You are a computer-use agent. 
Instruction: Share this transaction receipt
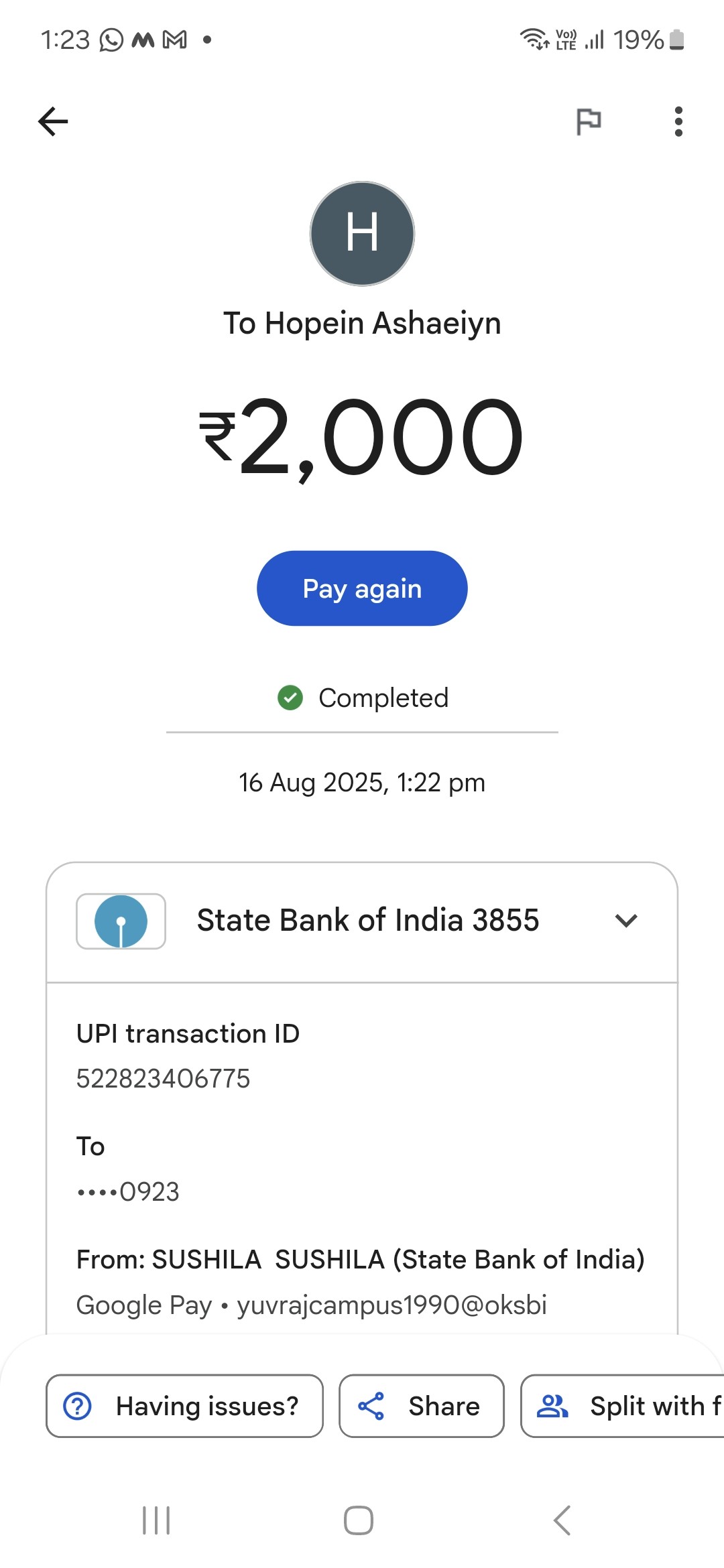coord(421,1406)
